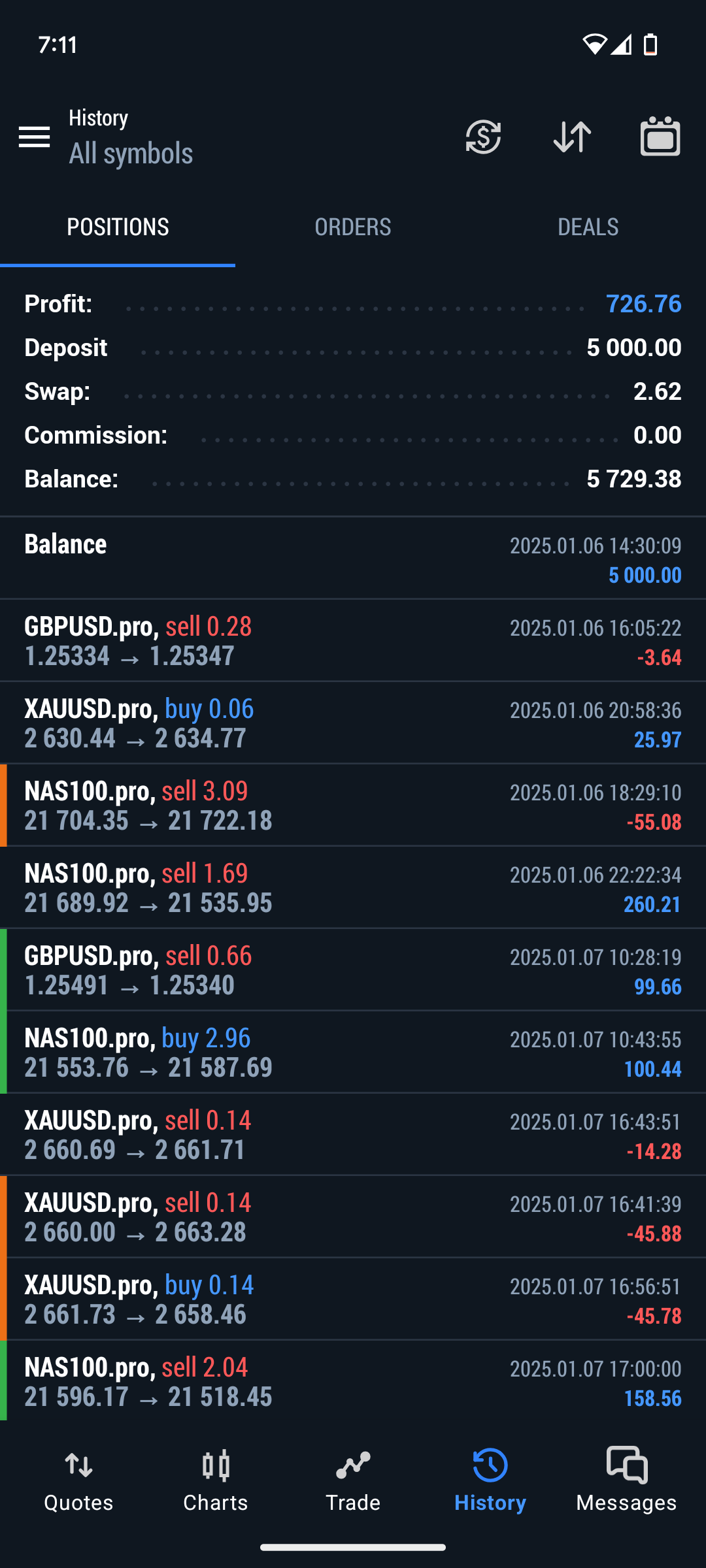Open the Balance deposit record
This screenshot has width=706, height=1568.
(353, 557)
